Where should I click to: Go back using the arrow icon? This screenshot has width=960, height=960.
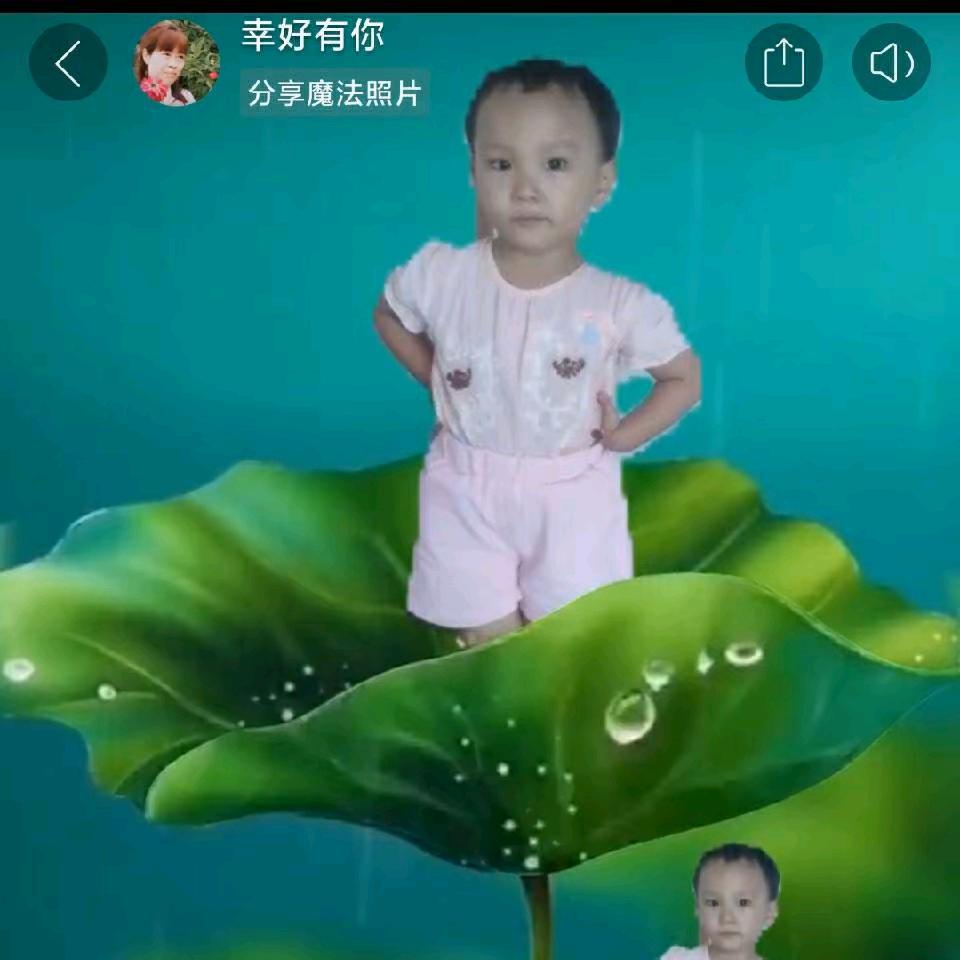[68, 63]
